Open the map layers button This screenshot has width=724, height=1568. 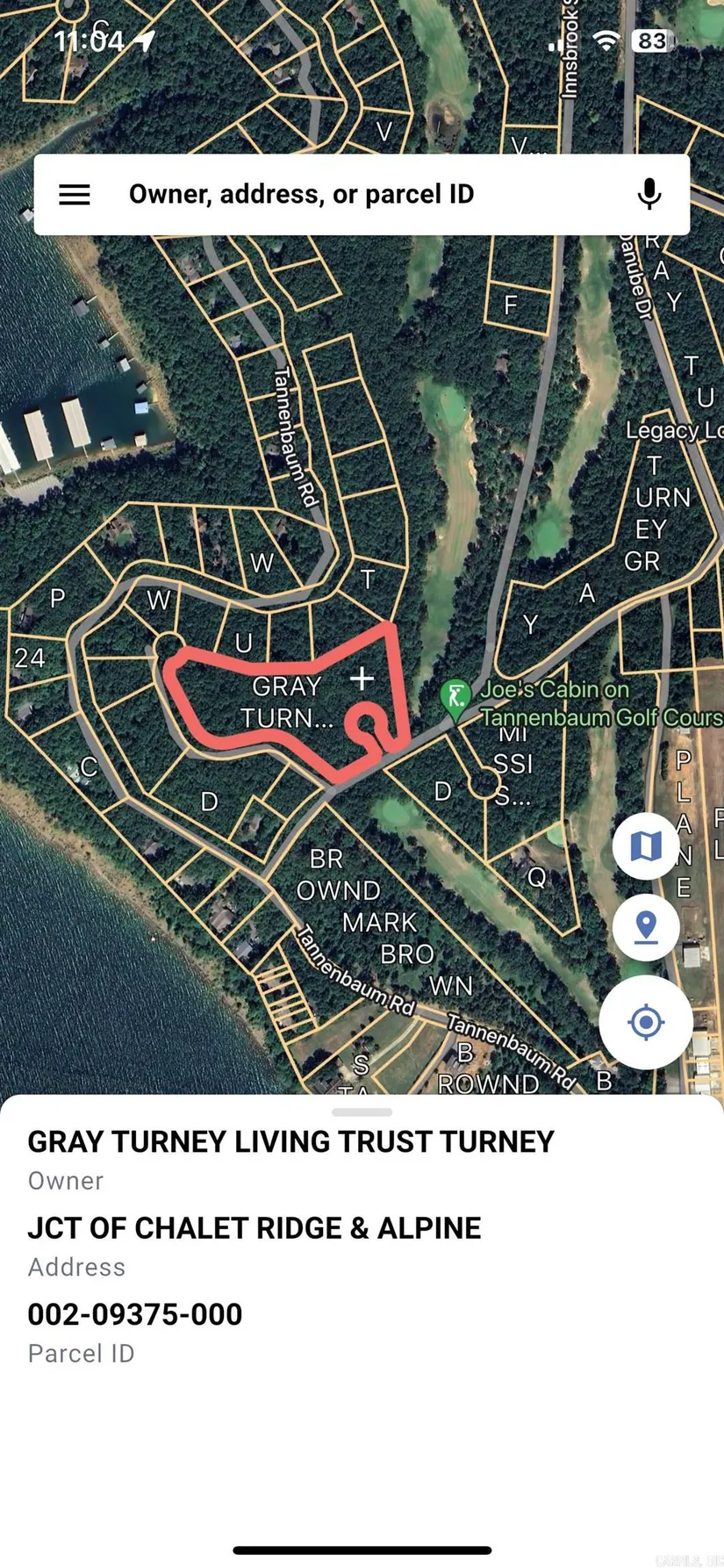(x=646, y=846)
